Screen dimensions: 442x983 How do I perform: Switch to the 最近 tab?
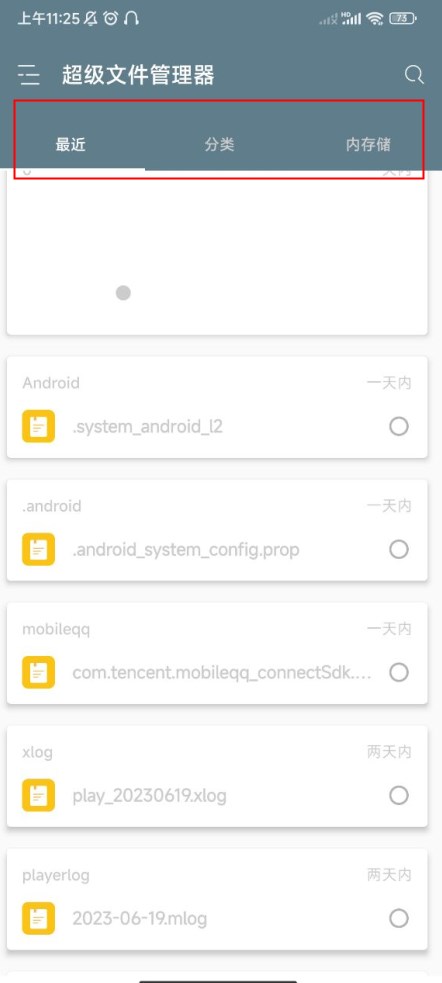click(70, 145)
